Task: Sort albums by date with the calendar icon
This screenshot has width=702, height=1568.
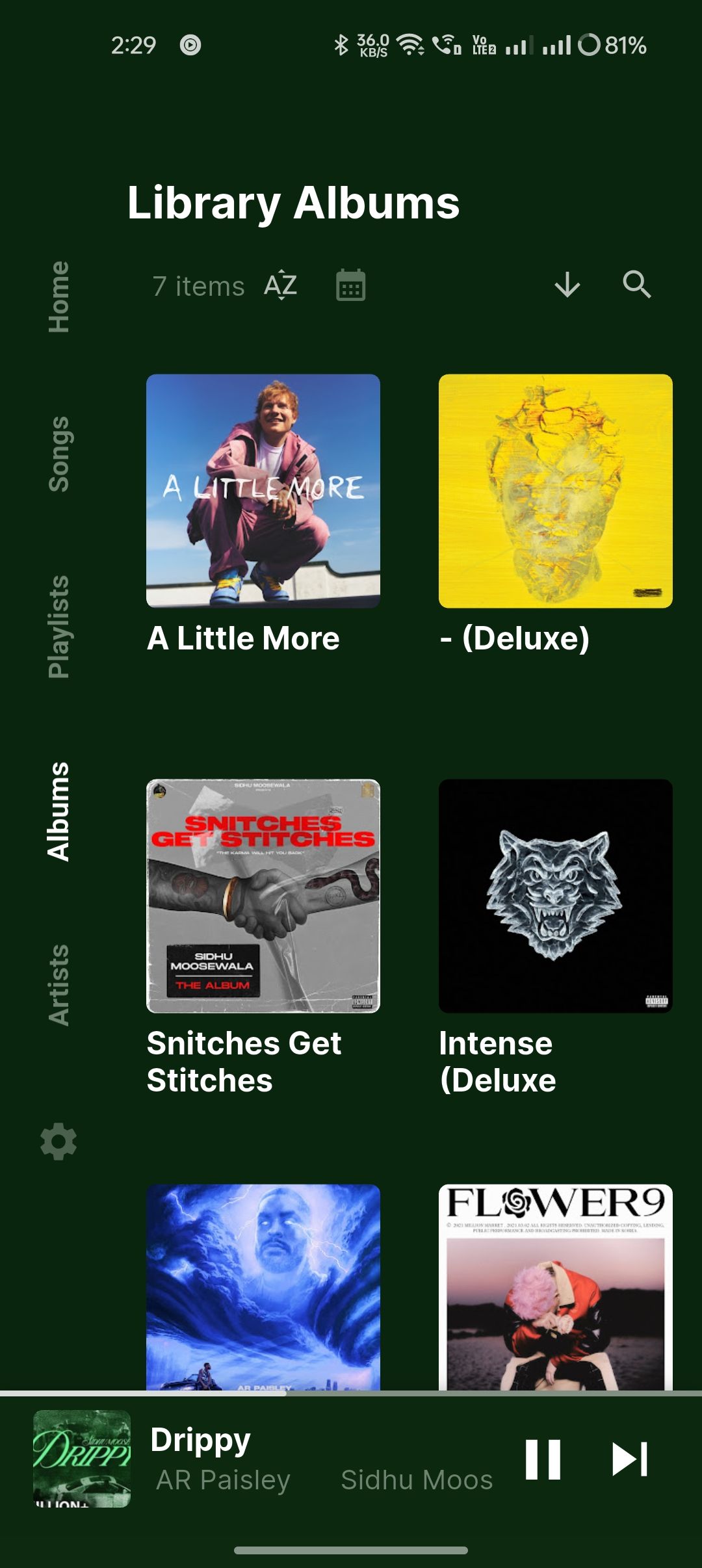Action: point(350,285)
